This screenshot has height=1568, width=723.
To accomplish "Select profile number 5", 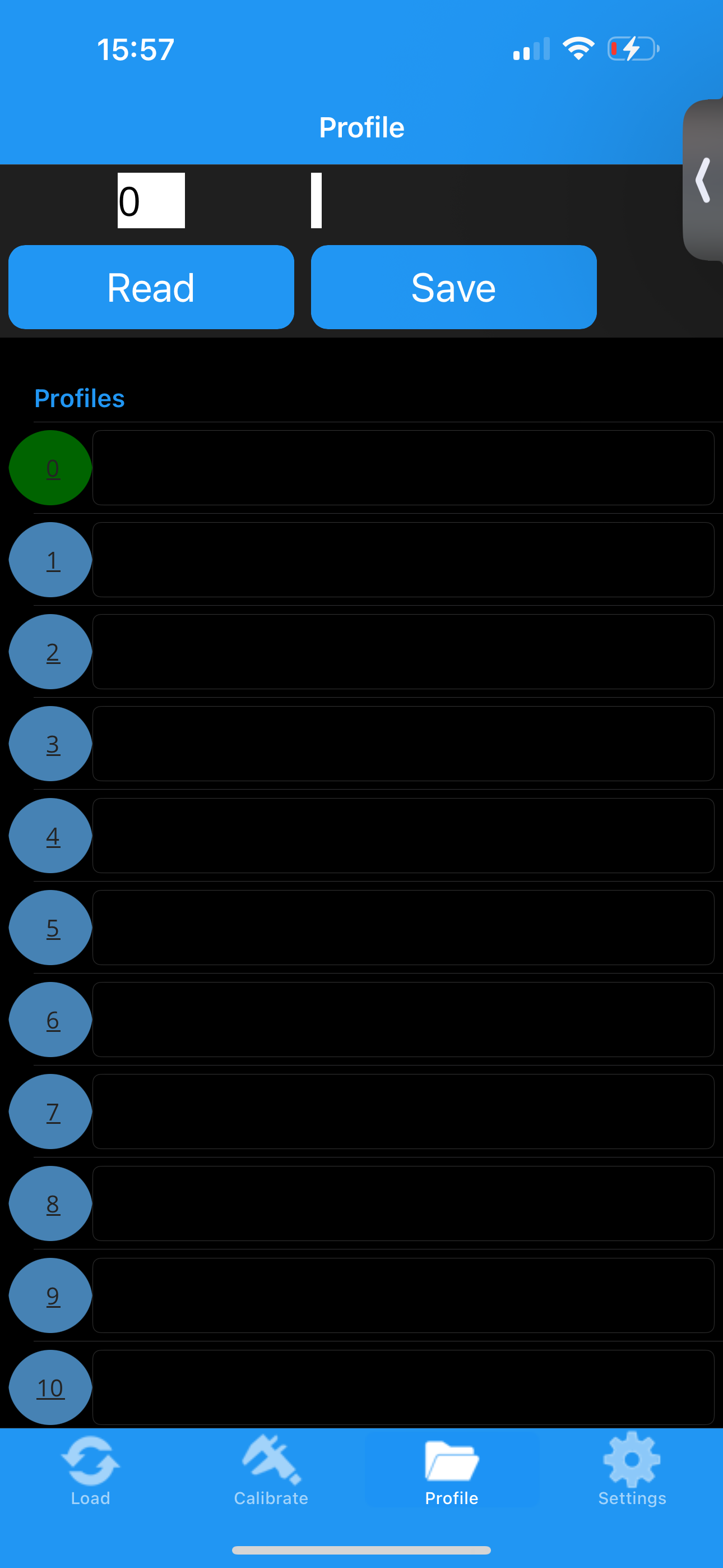I will click(50, 927).
